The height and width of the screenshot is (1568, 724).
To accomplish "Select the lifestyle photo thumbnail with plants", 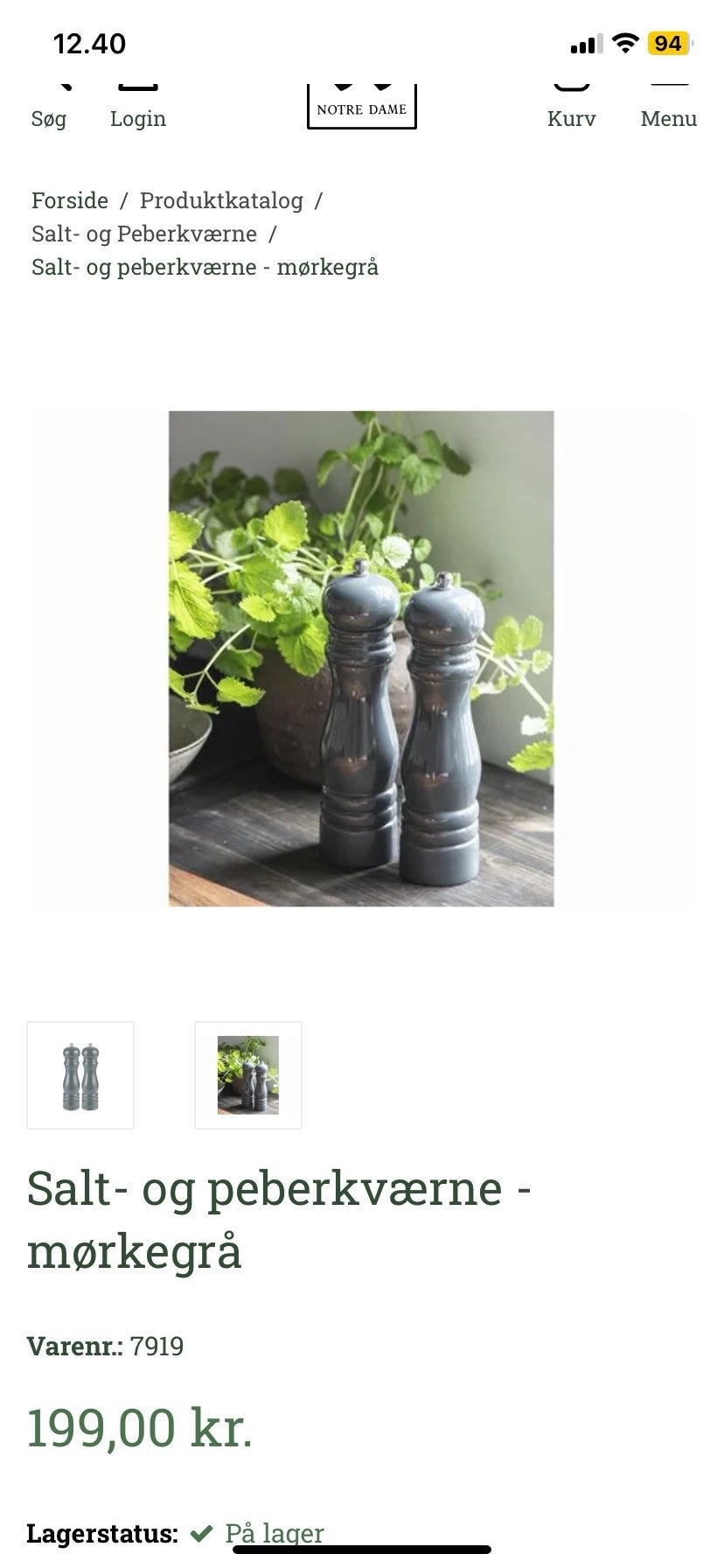I will pyautogui.click(x=247, y=1074).
